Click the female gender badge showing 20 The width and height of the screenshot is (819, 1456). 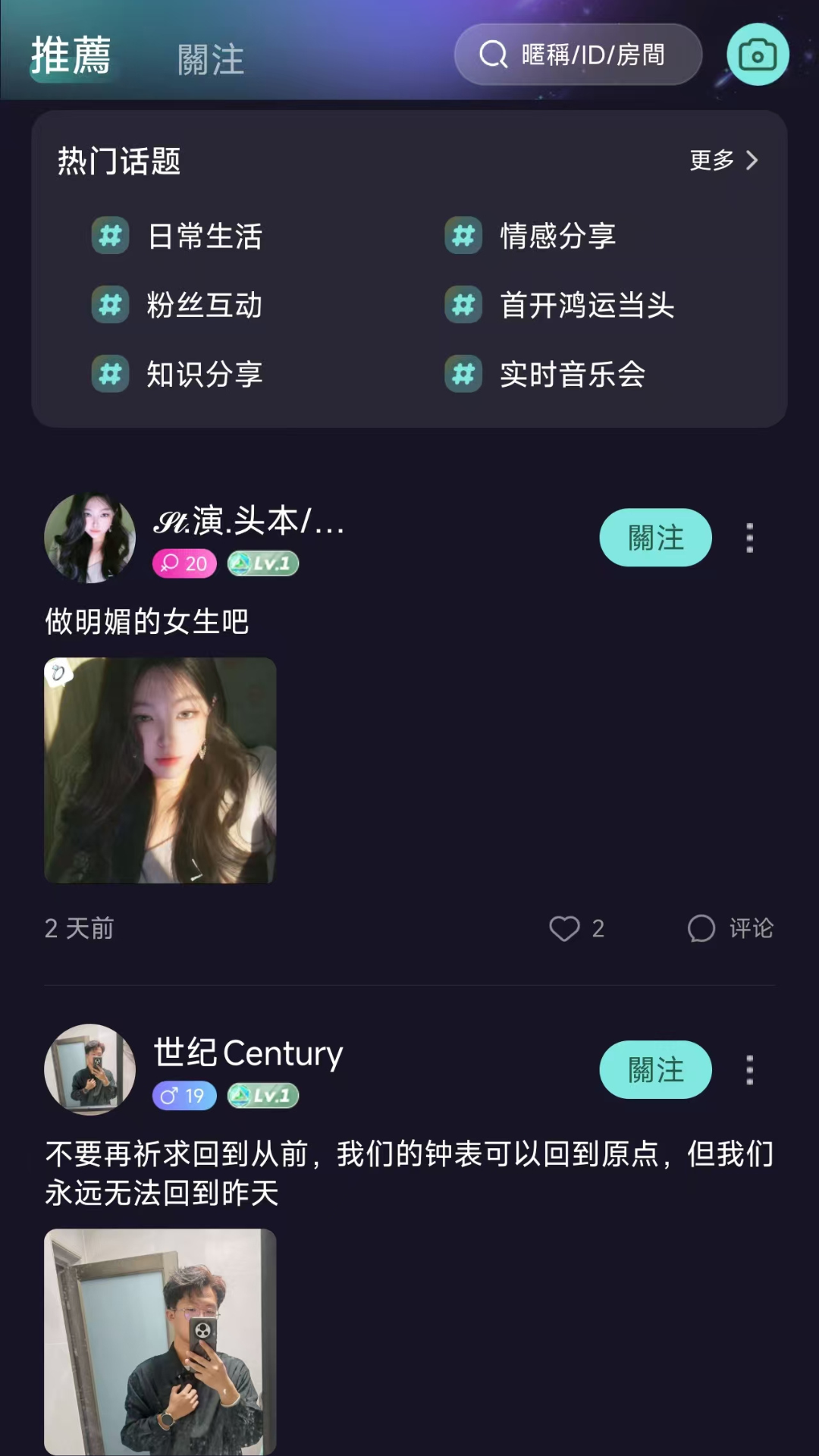(x=184, y=563)
